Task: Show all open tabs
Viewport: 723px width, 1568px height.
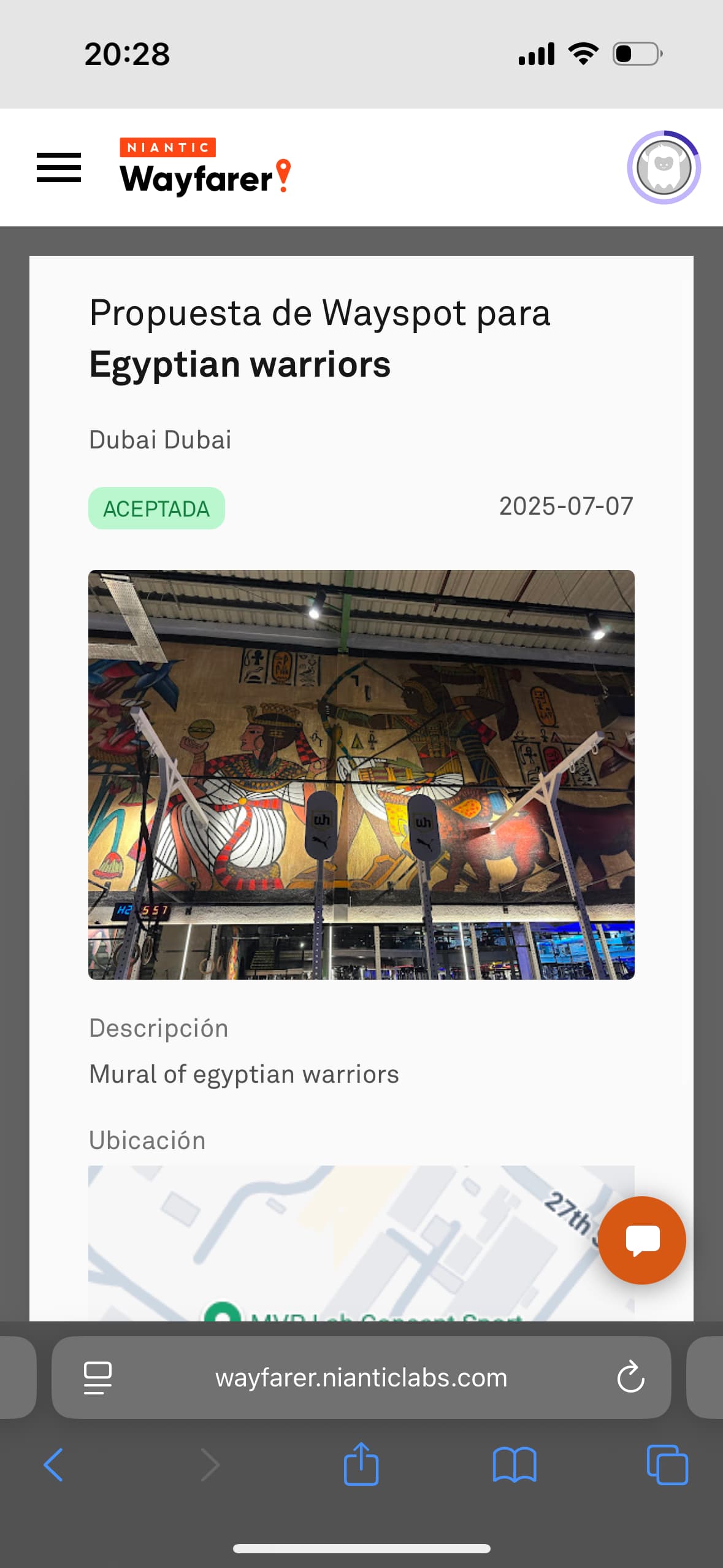Action: [667, 1465]
